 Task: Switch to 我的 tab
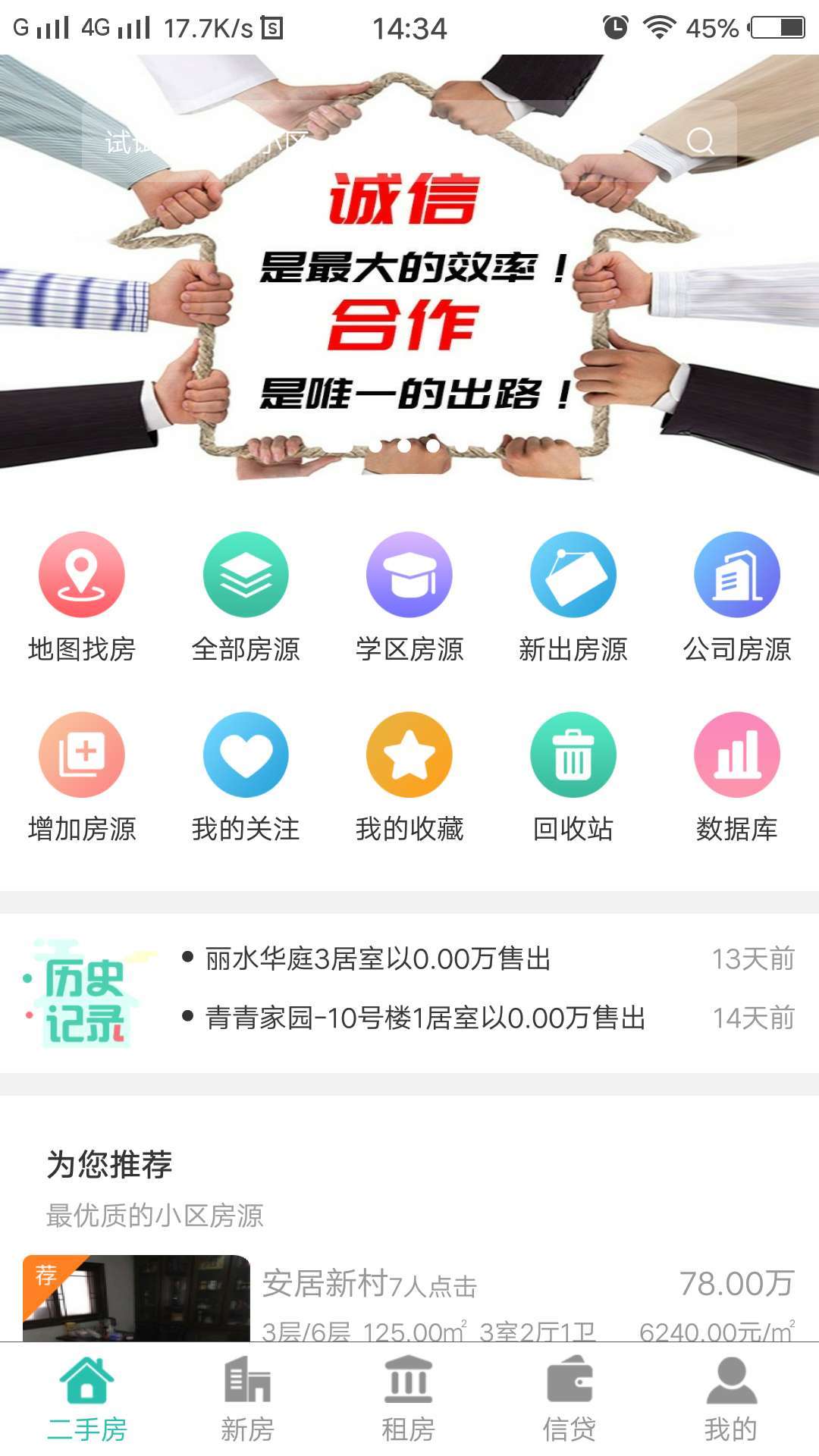(731, 1399)
